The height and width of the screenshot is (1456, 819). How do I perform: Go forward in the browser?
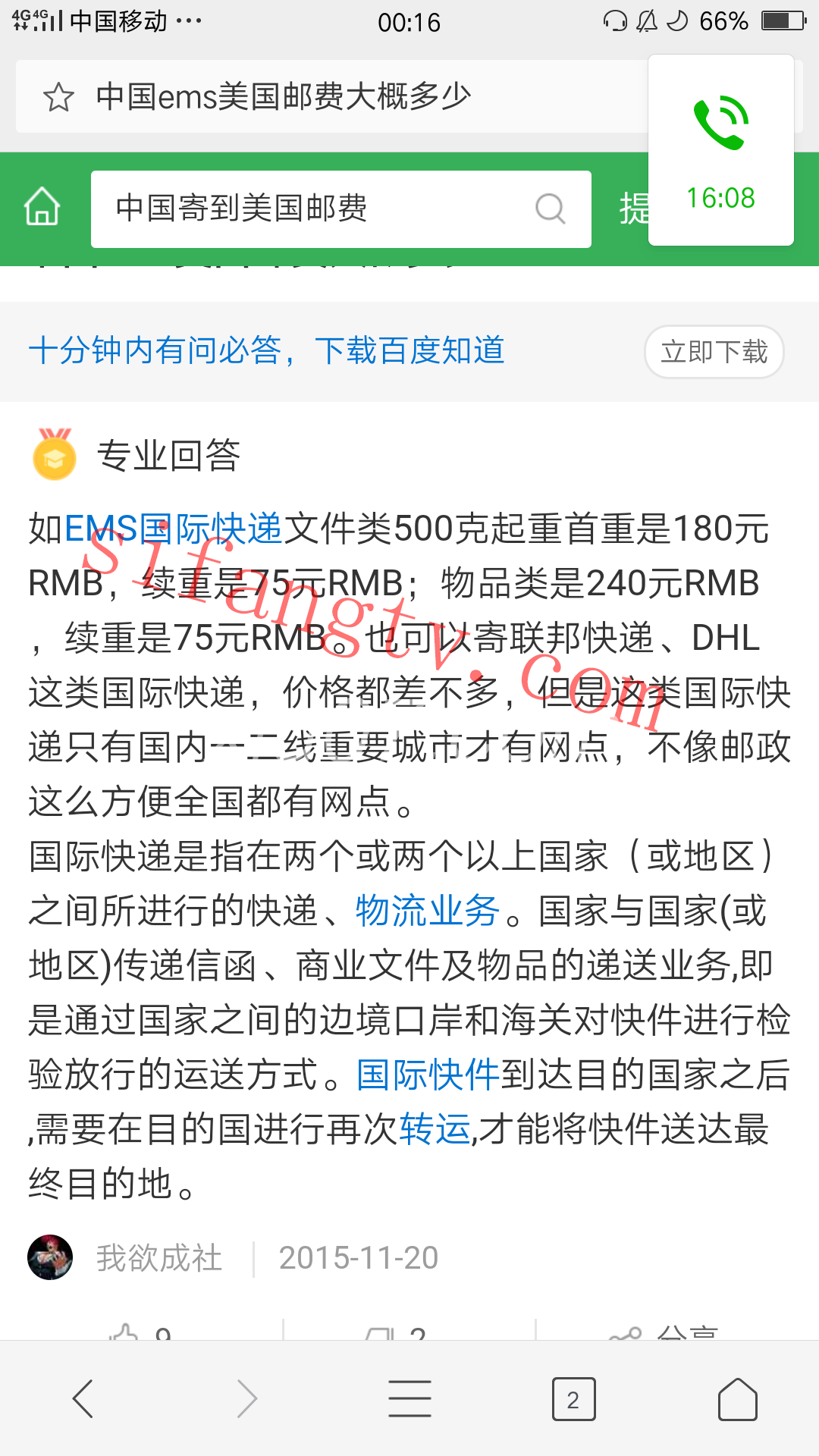coord(247,1398)
